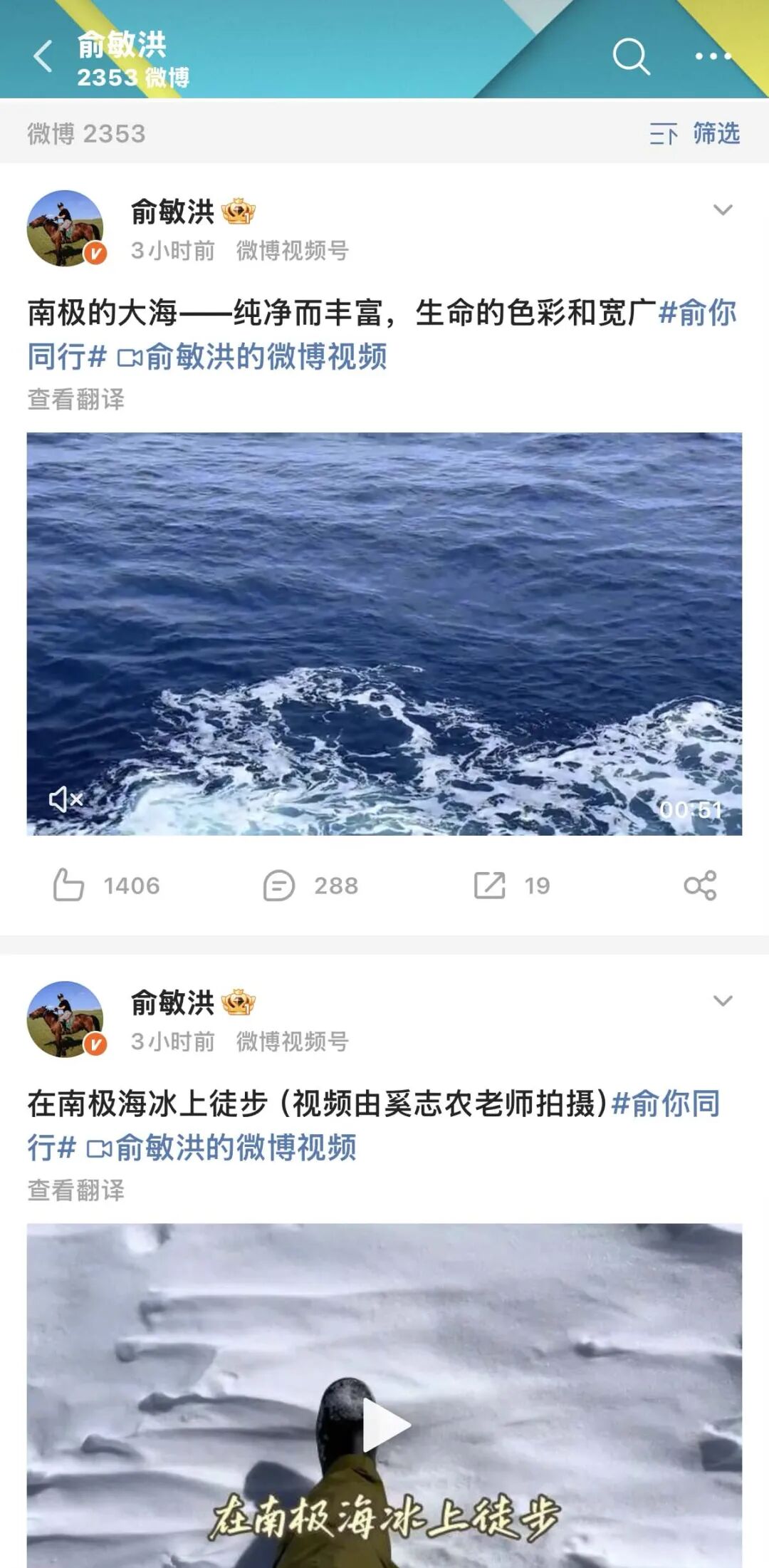This screenshot has width=769, height=1568.
Task: Unmute the ocean video
Action: (66, 799)
